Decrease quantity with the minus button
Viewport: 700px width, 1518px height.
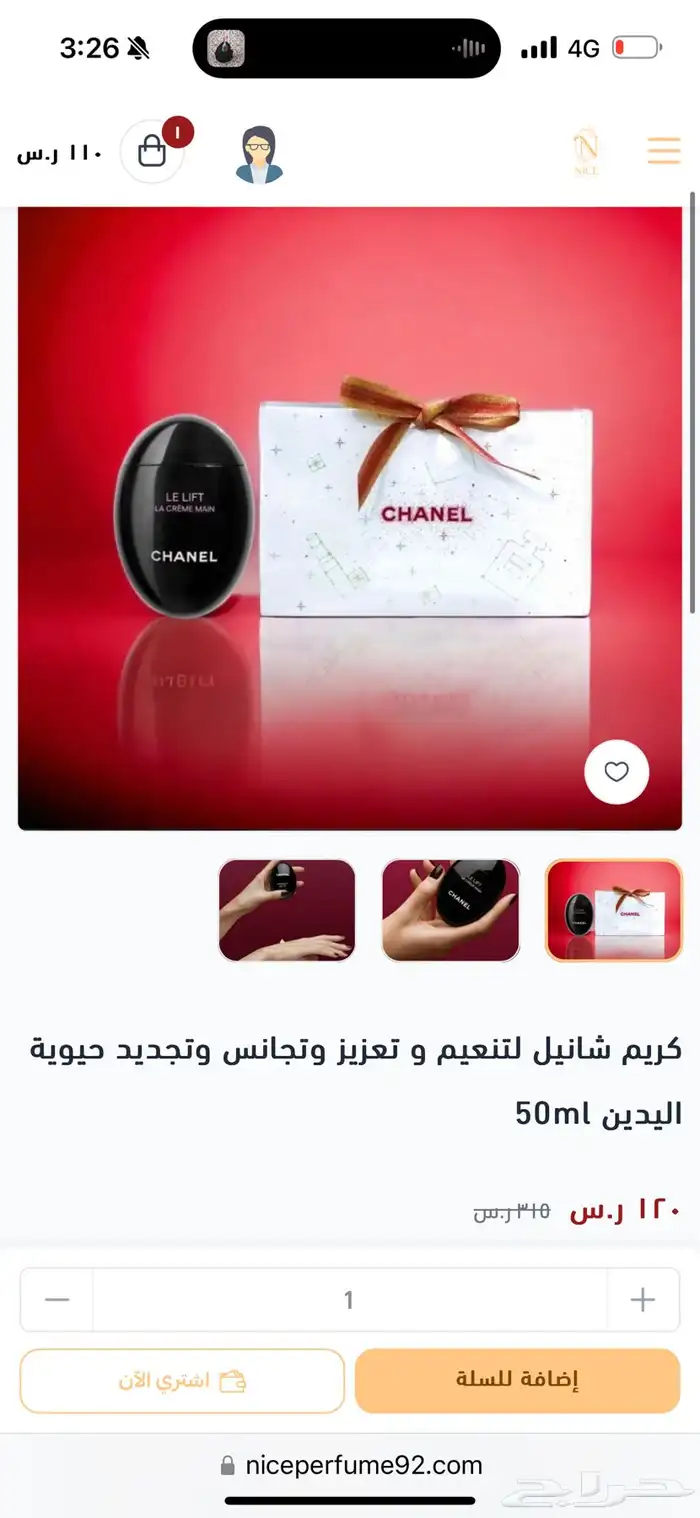click(x=57, y=1300)
